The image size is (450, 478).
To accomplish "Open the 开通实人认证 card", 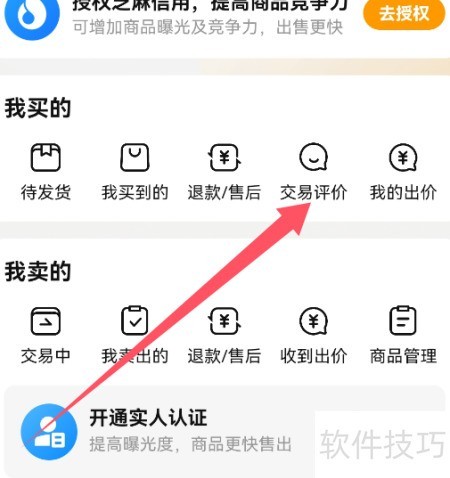I will click(x=225, y=432).
